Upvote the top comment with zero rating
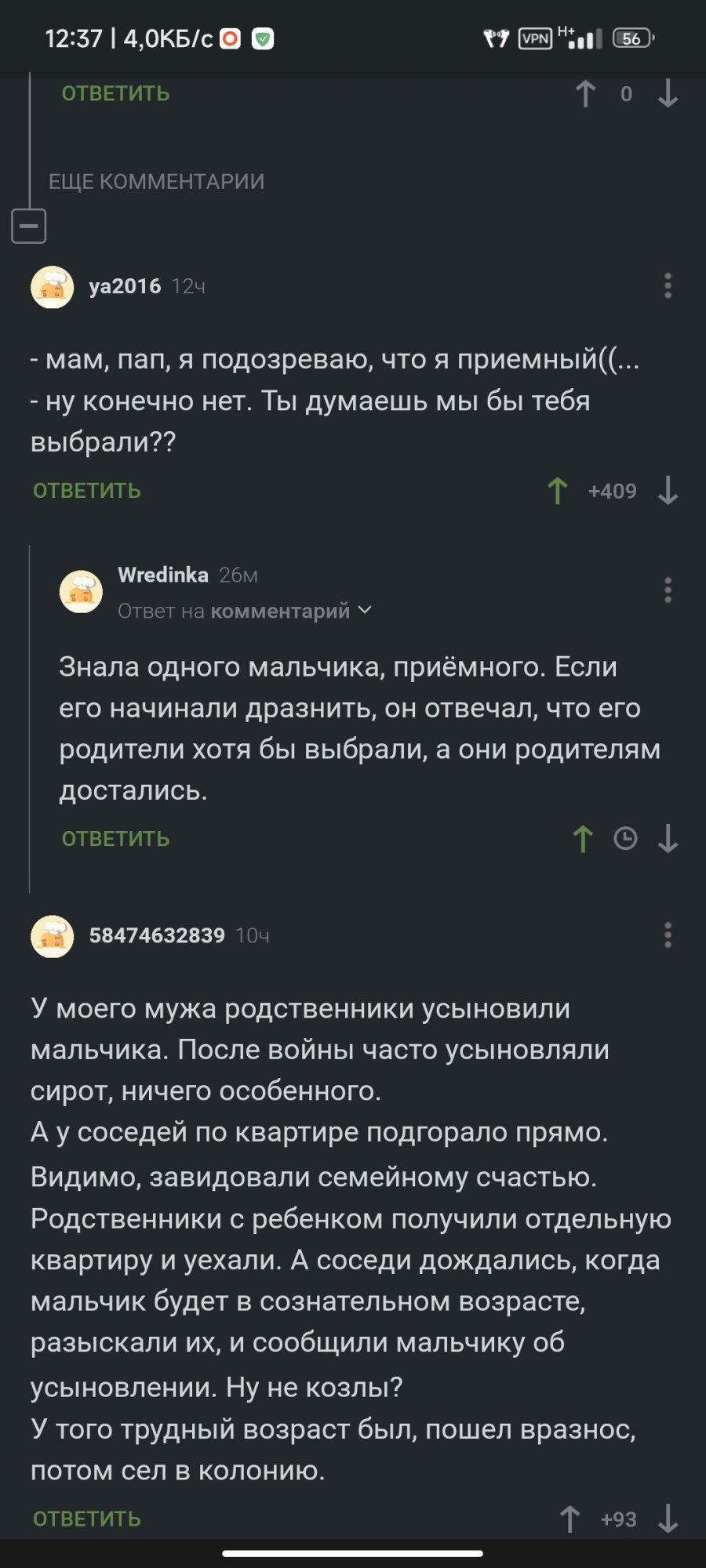706x1568 pixels. click(x=585, y=94)
